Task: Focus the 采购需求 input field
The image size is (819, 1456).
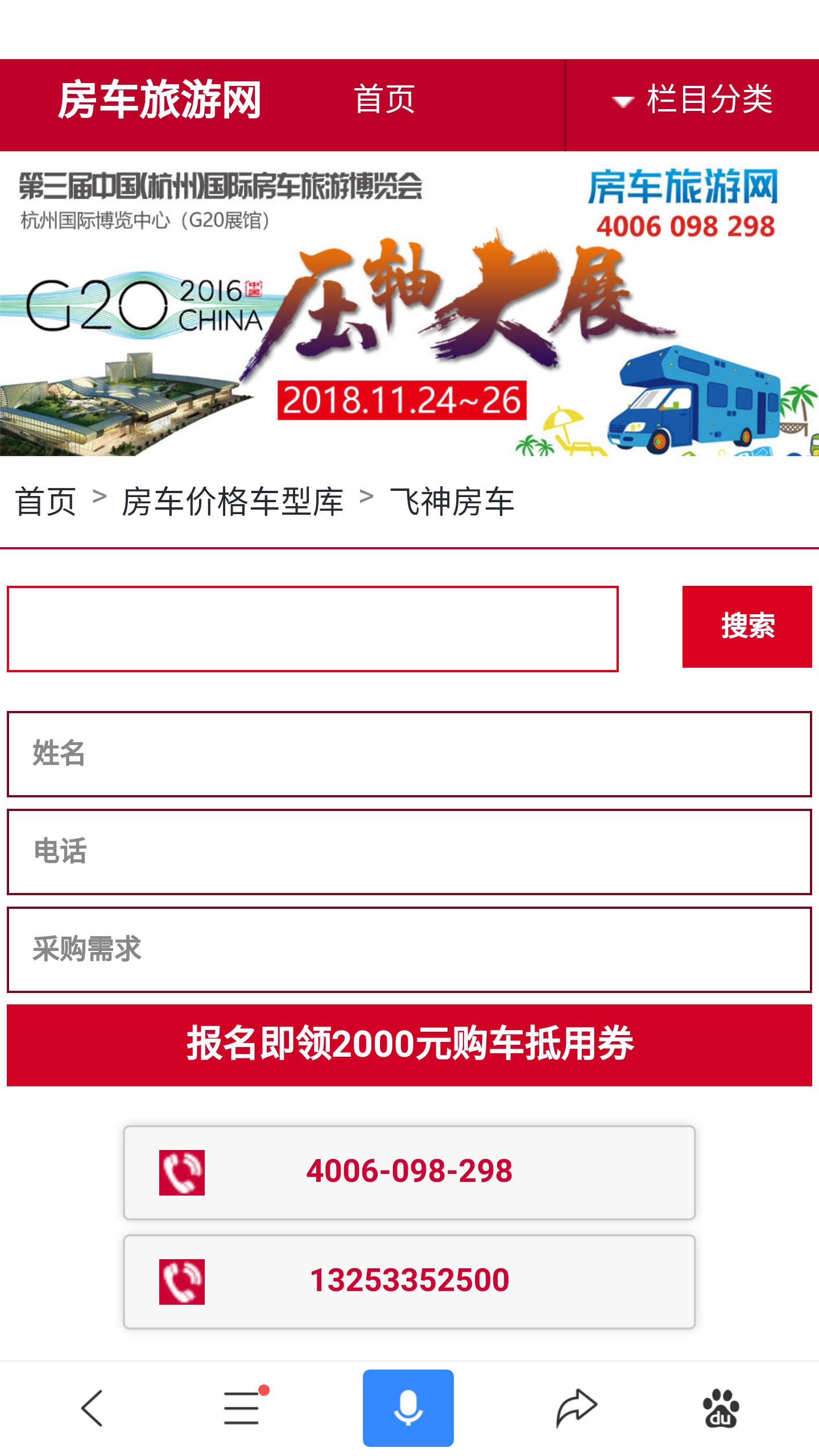Action: (409, 949)
